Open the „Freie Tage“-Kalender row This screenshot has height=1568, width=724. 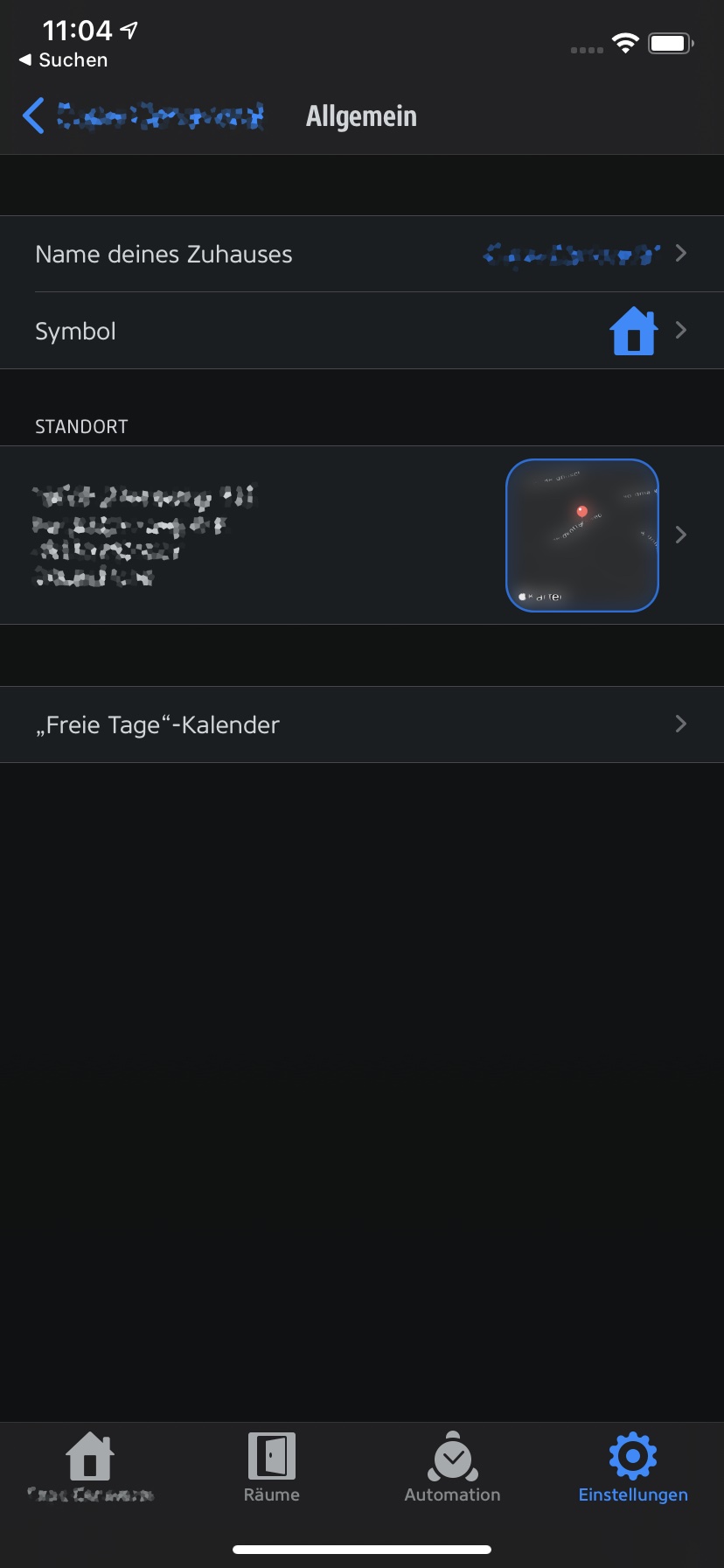click(x=361, y=724)
